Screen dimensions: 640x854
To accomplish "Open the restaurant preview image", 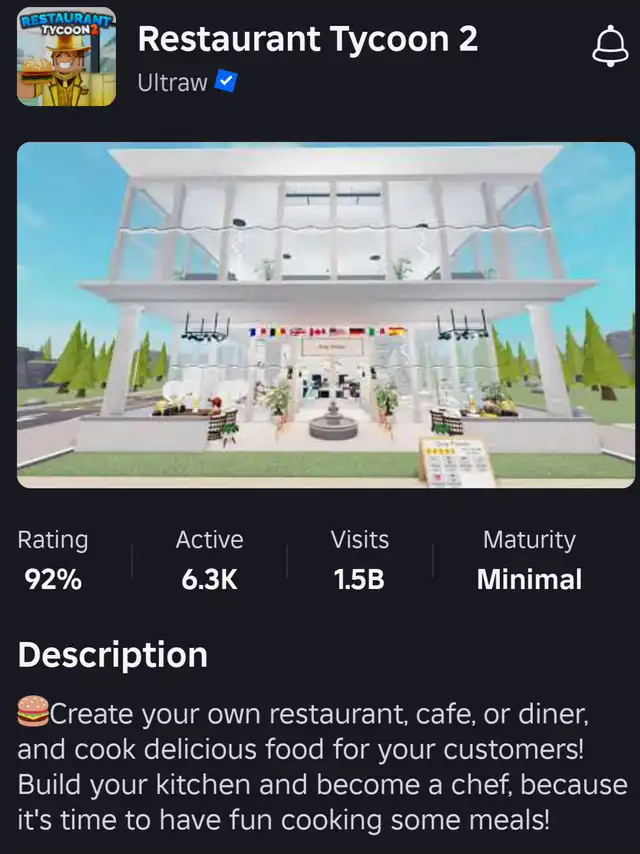I will click(x=326, y=314).
